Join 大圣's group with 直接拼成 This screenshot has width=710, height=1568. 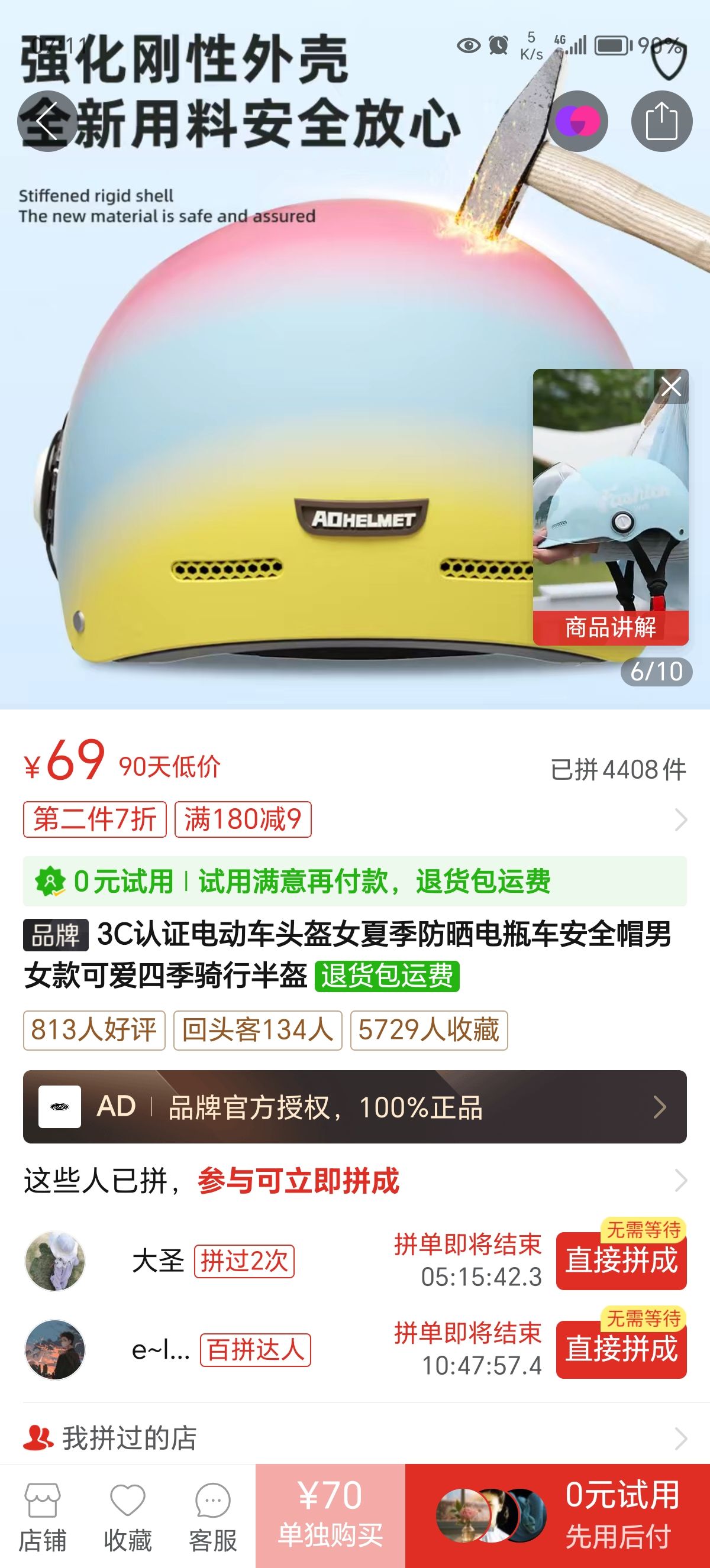[621, 1260]
